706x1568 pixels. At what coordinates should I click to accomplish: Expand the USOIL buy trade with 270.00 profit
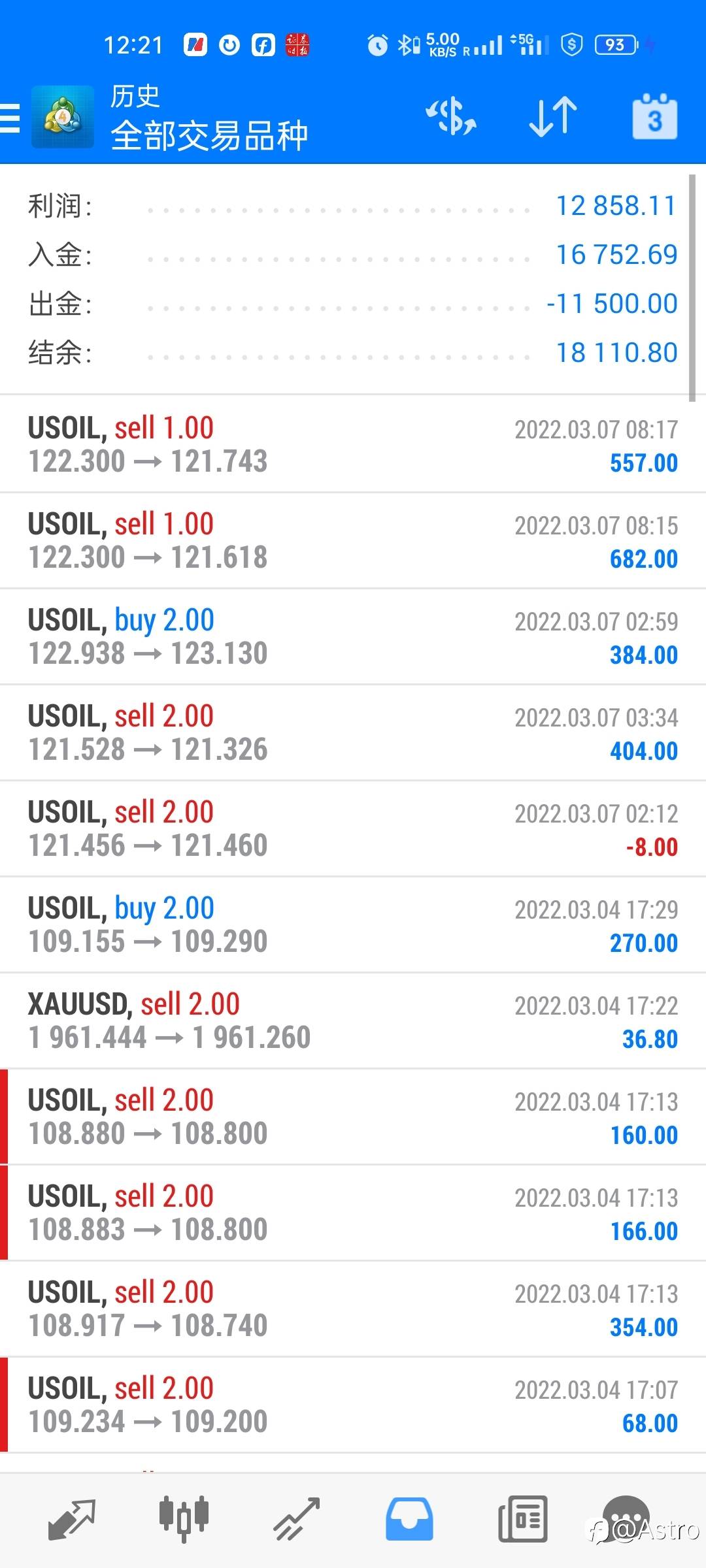pyautogui.click(x=353, y=925)
